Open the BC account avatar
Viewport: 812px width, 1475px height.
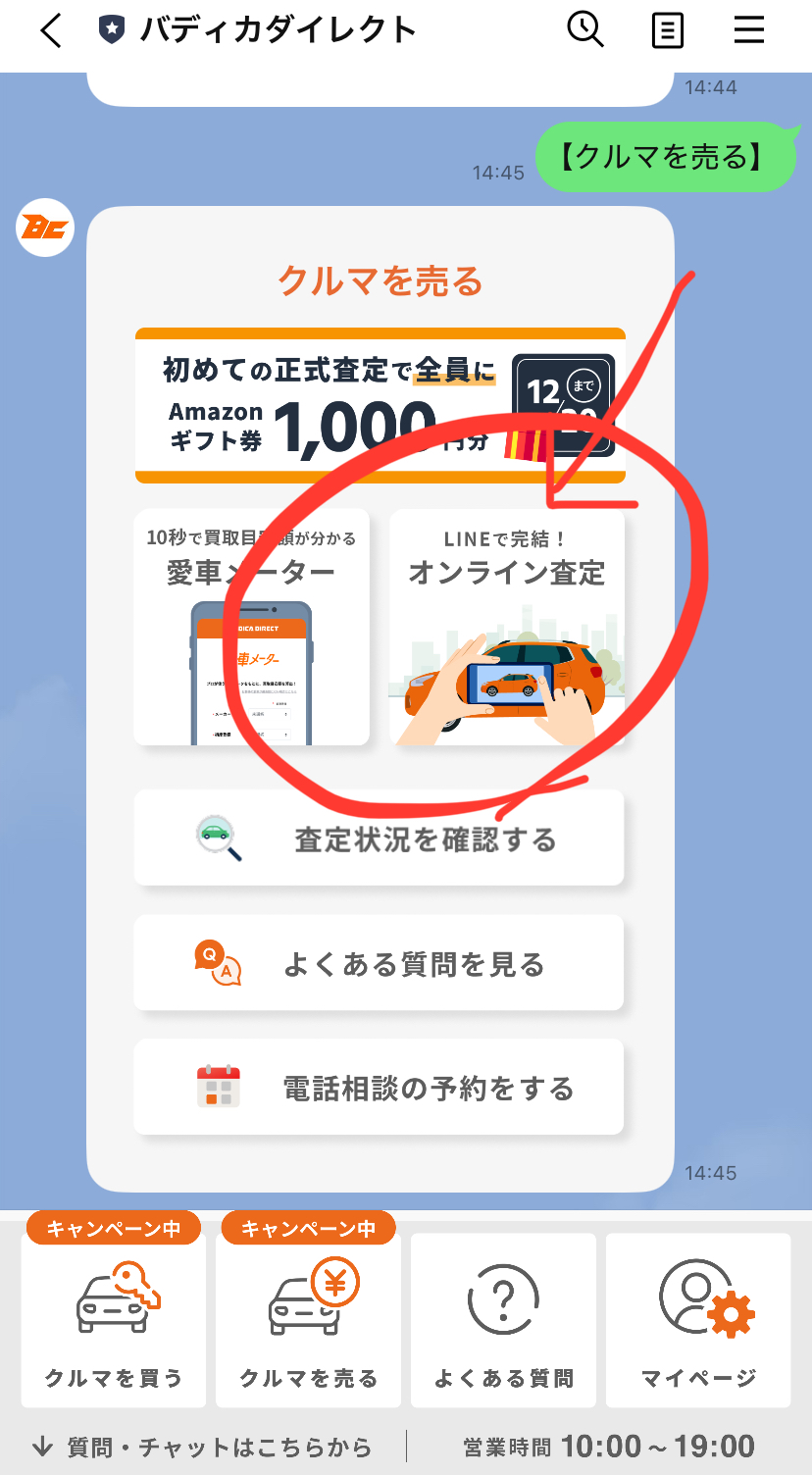pos(46,228)
